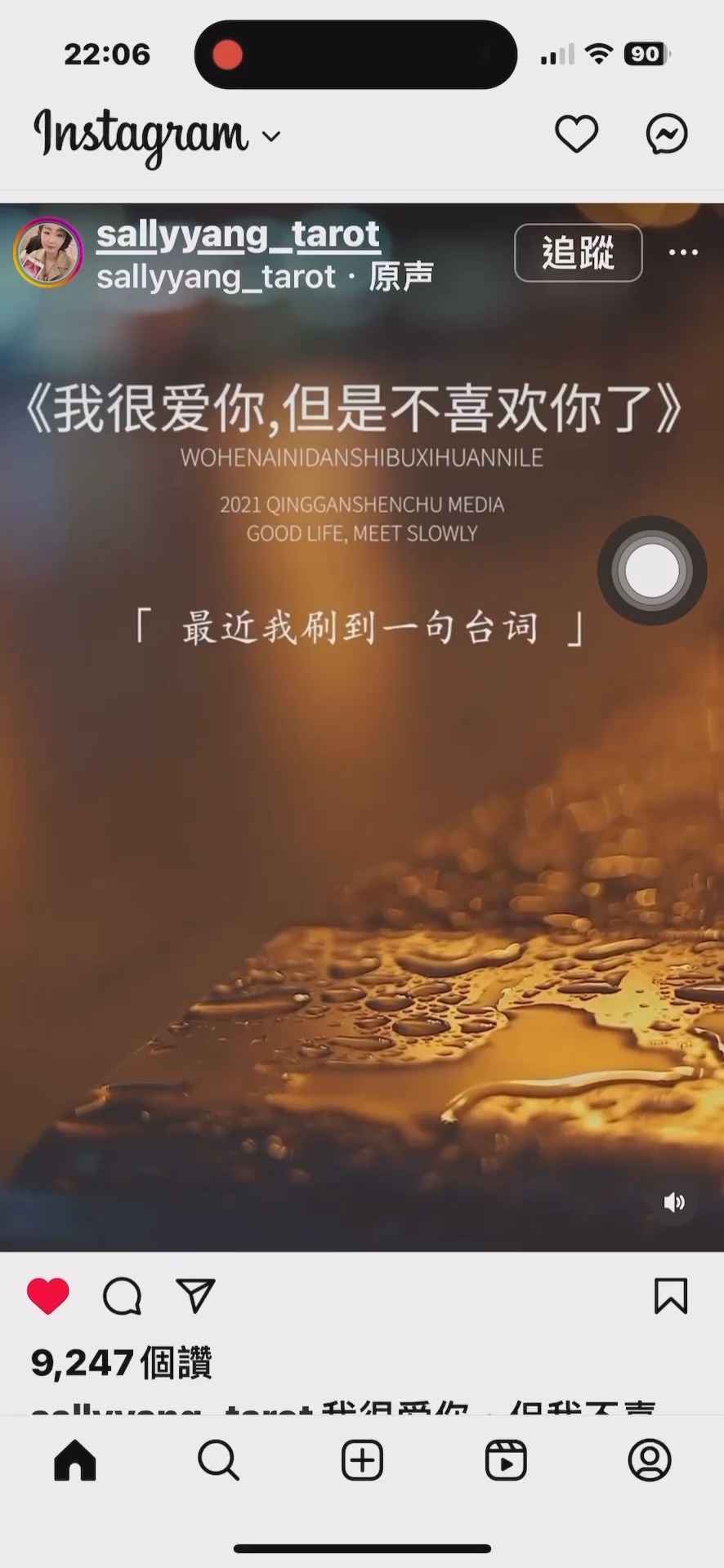Switch to the Profile tab

(x=650, y=1460)
